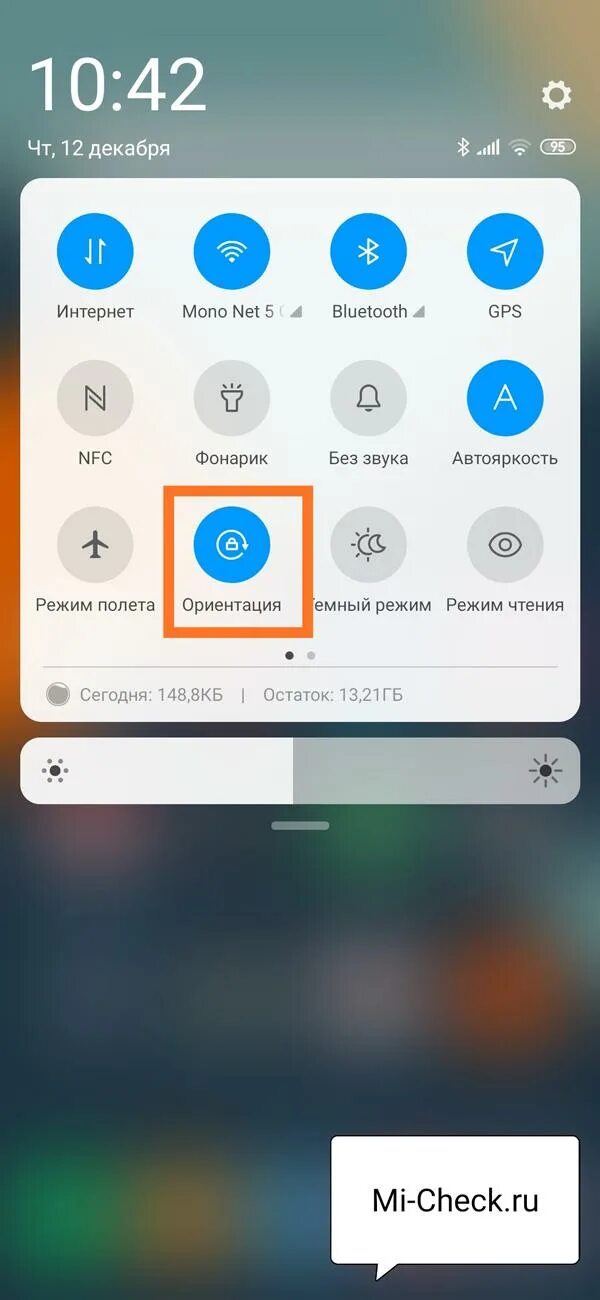Disable the Bluetooth tile
This screenshot has height=1300, width=600.
point(368,252)
